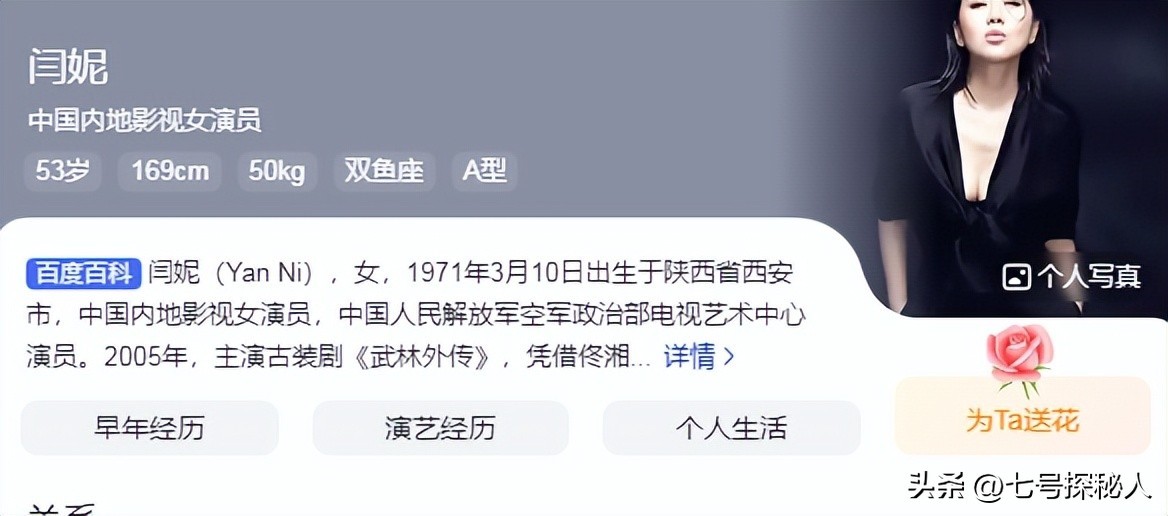This screenshot has width=1168, height=516.
Task: Open 详情 link for full biography
Action: coord(698,356)
